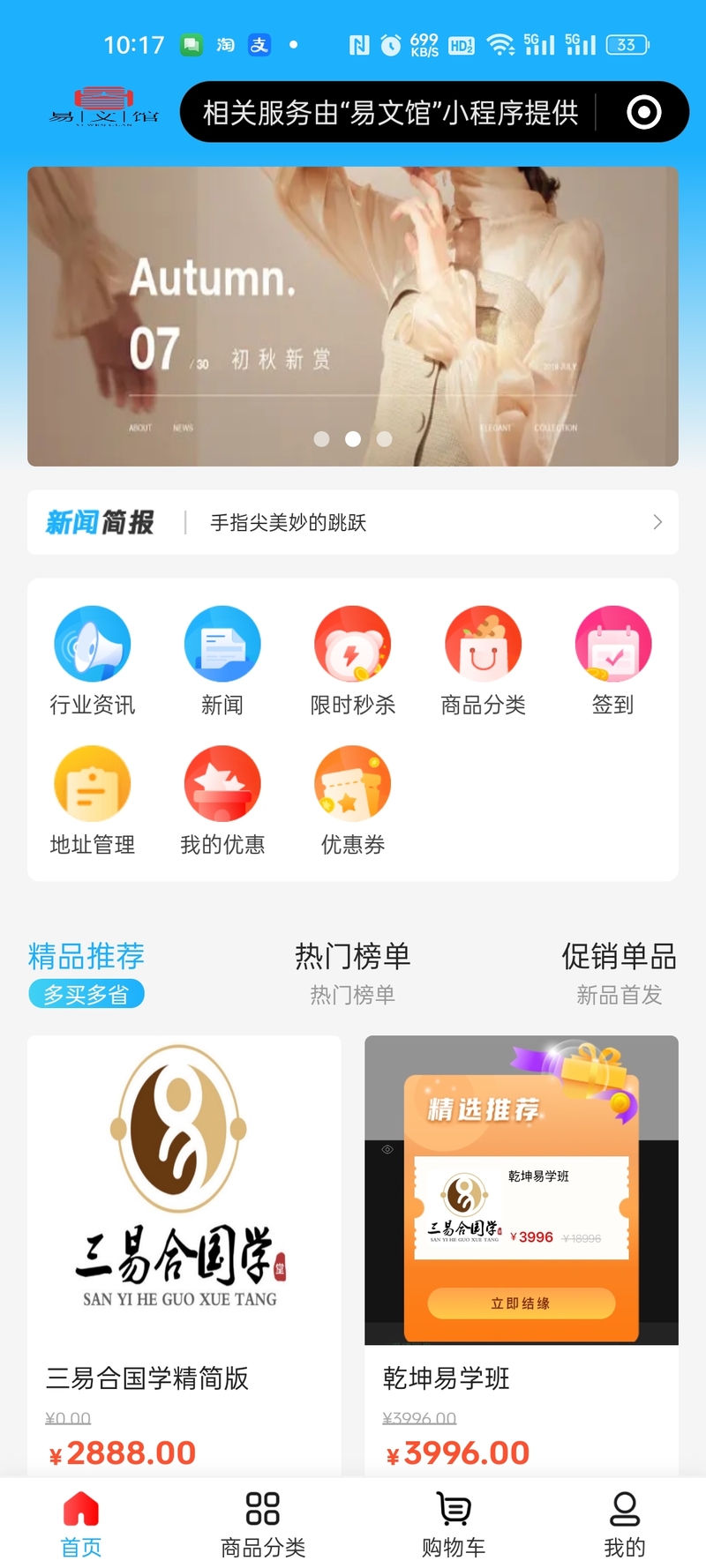The image size is (706, 1568).
Task: Open the 优惠券 coupons shortcut
Action: pos(353,799)
